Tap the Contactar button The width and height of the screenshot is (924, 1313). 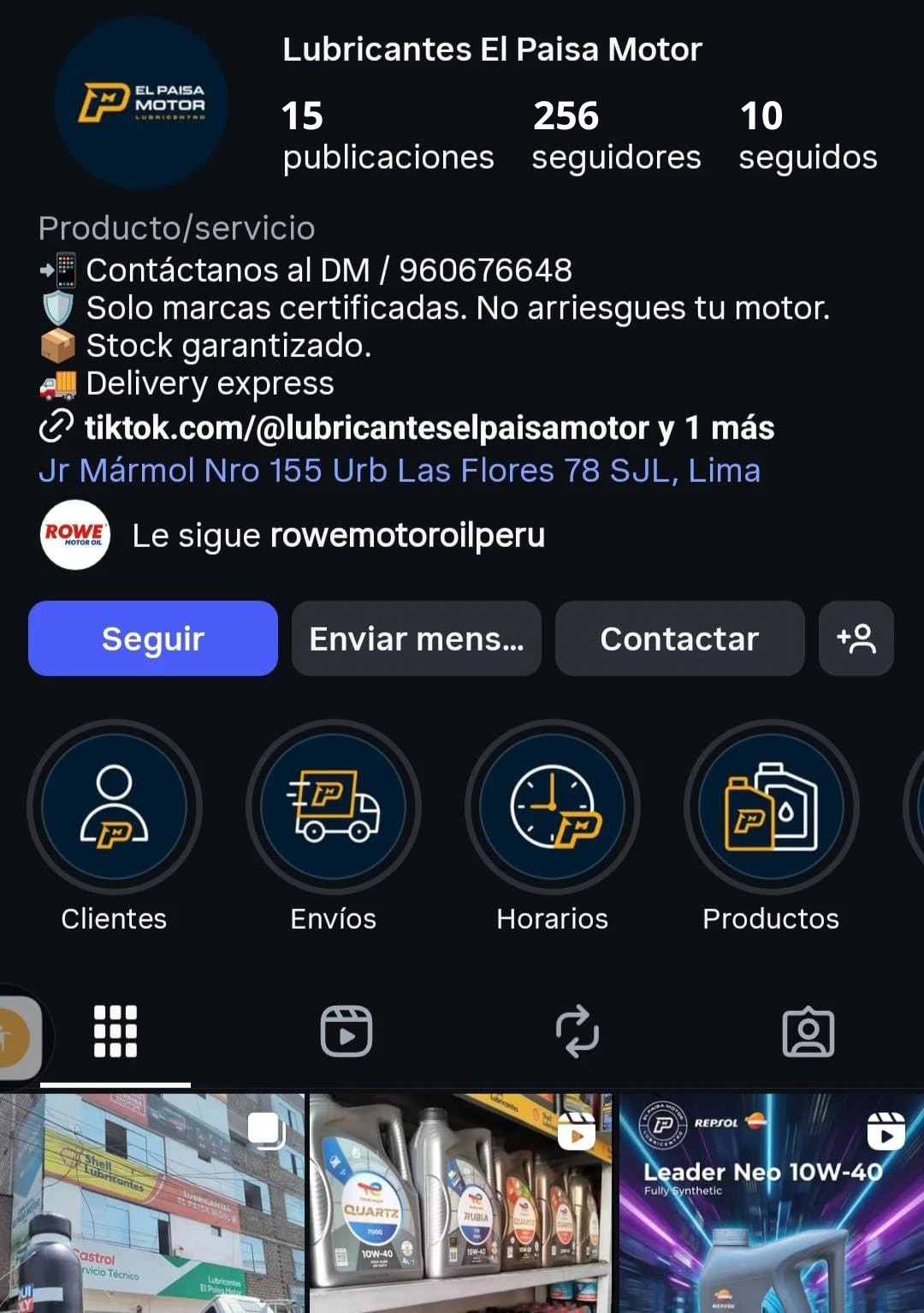(x=679, y=639)
